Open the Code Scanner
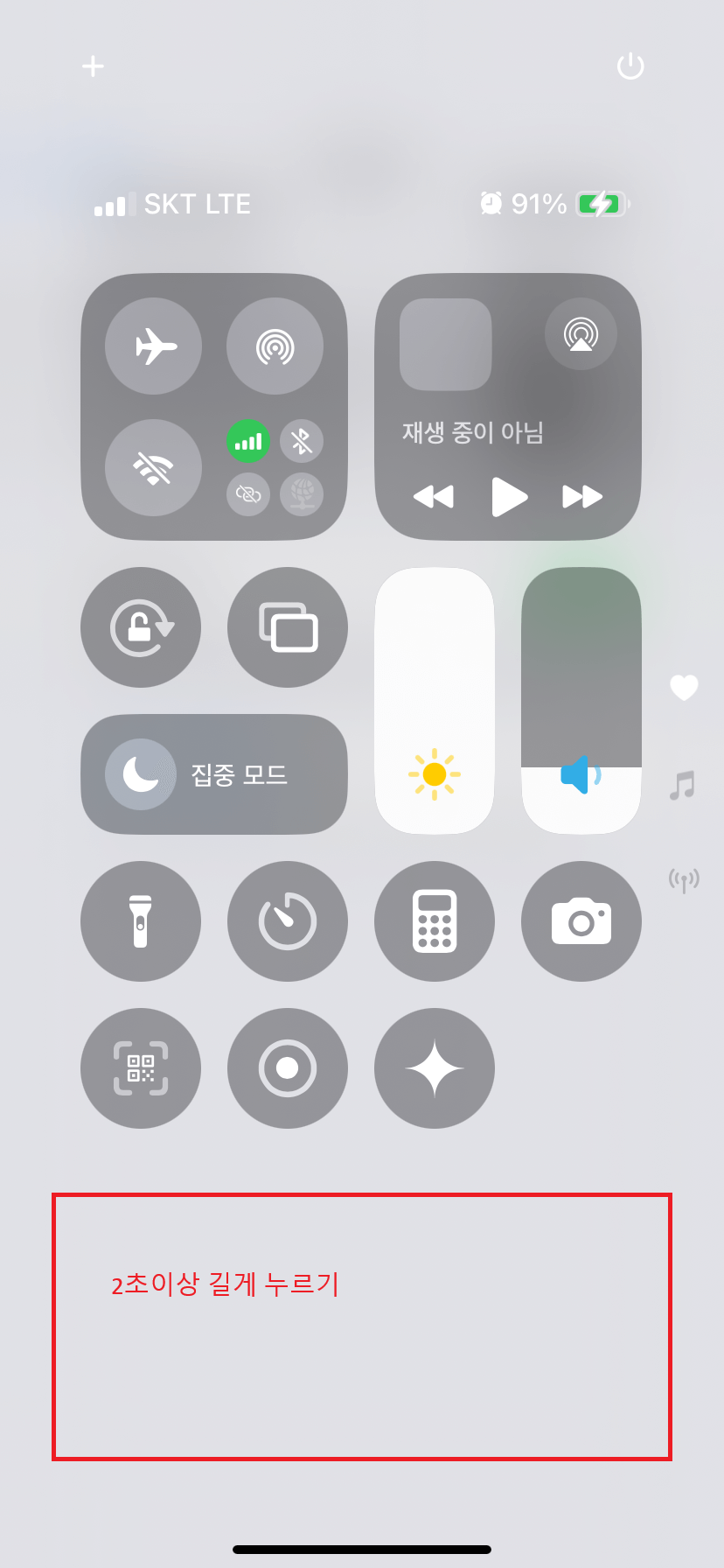The width and height of the screenshot is (724, 1568). coord(141,1067)
